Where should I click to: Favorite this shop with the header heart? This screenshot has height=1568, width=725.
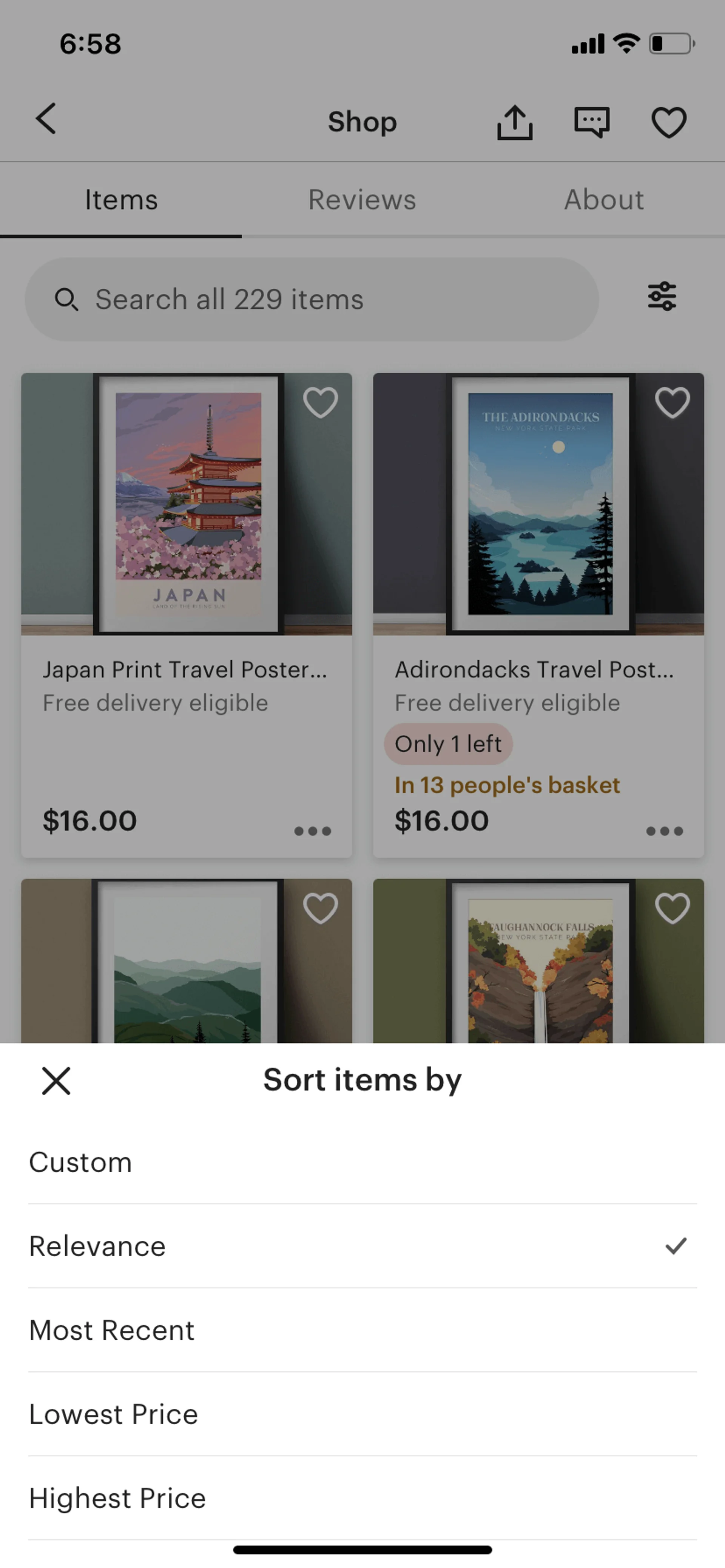coord(669,122)
